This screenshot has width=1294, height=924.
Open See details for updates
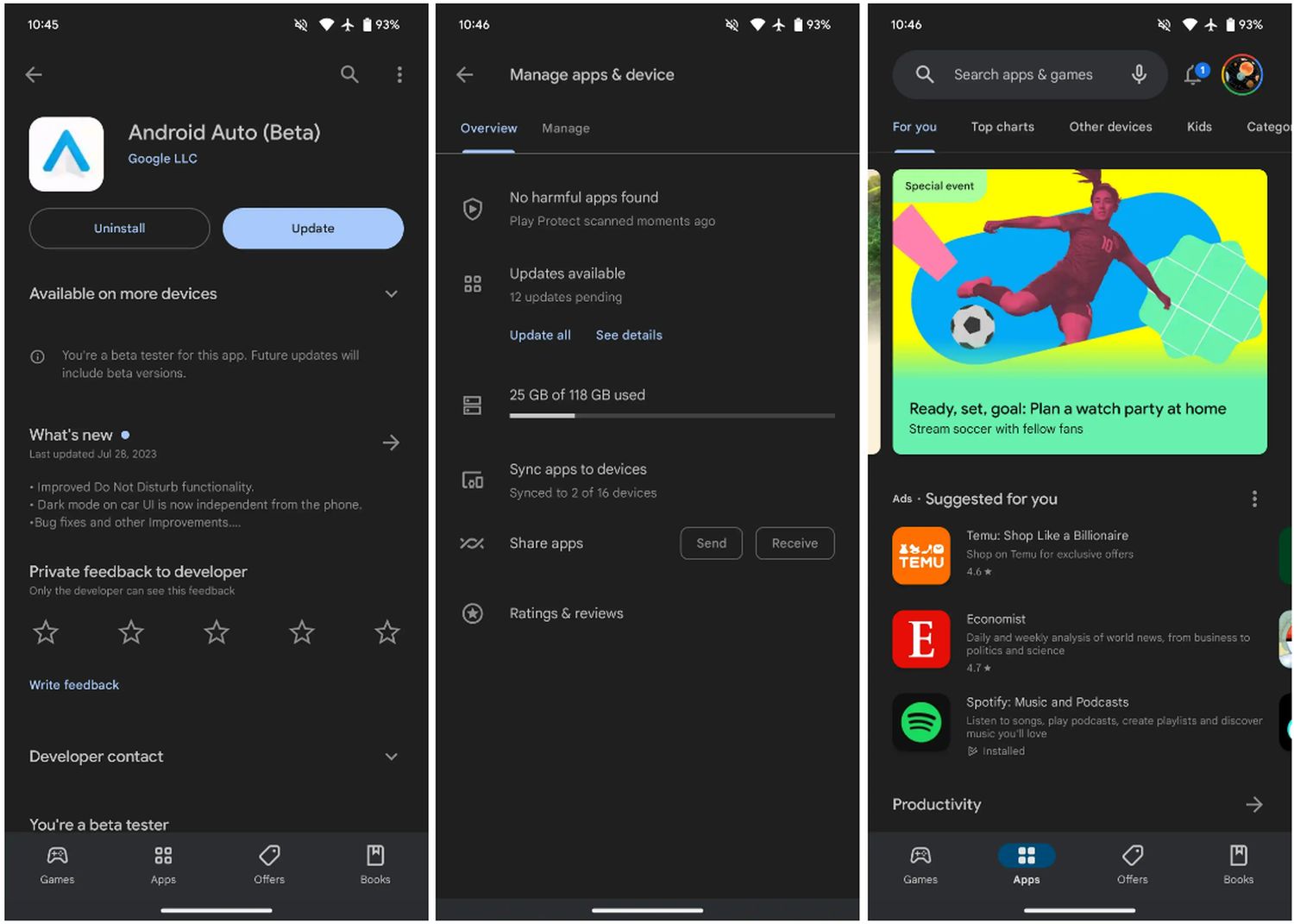click(629, 335)
